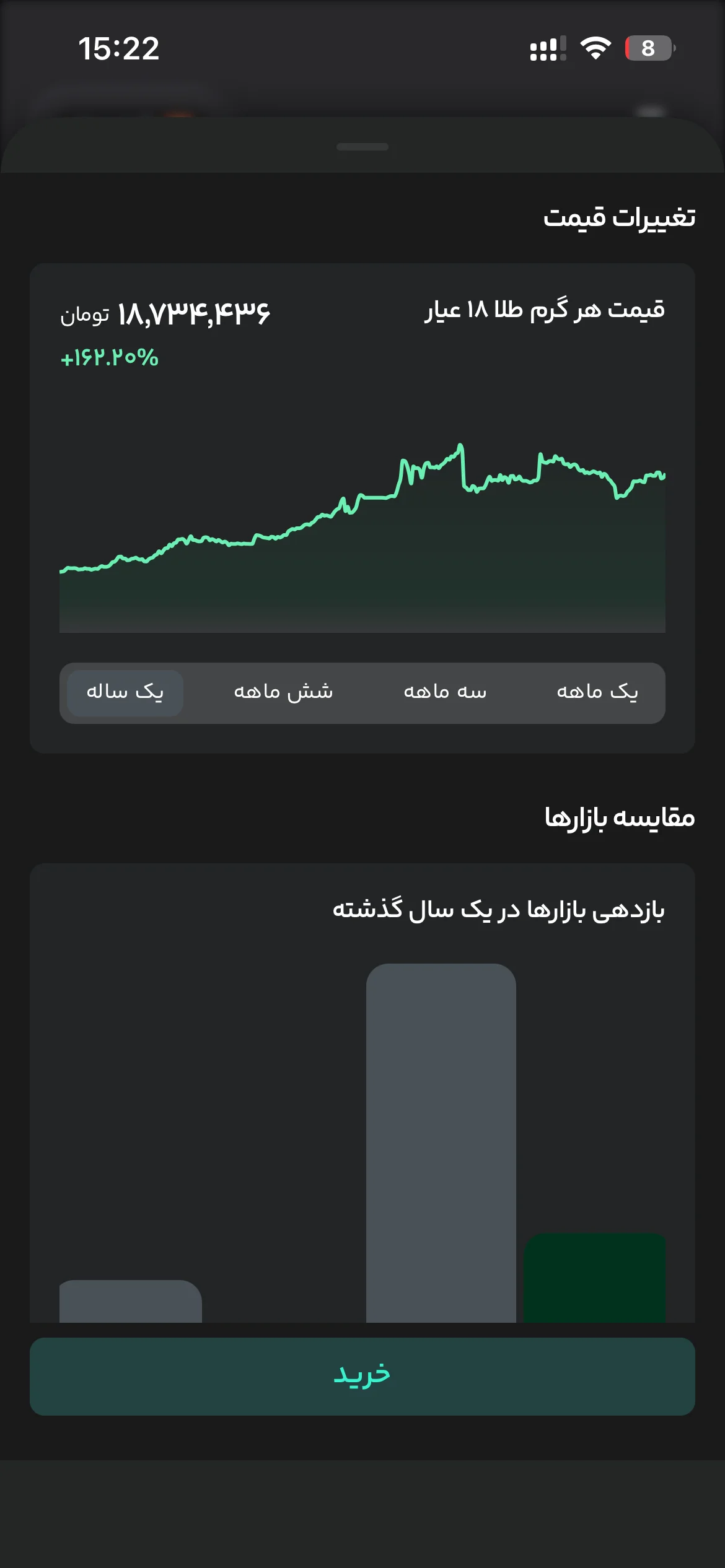725x1568 pixels.
Task: Tap the sheet's drag handle
Action: tap(362, 147)
